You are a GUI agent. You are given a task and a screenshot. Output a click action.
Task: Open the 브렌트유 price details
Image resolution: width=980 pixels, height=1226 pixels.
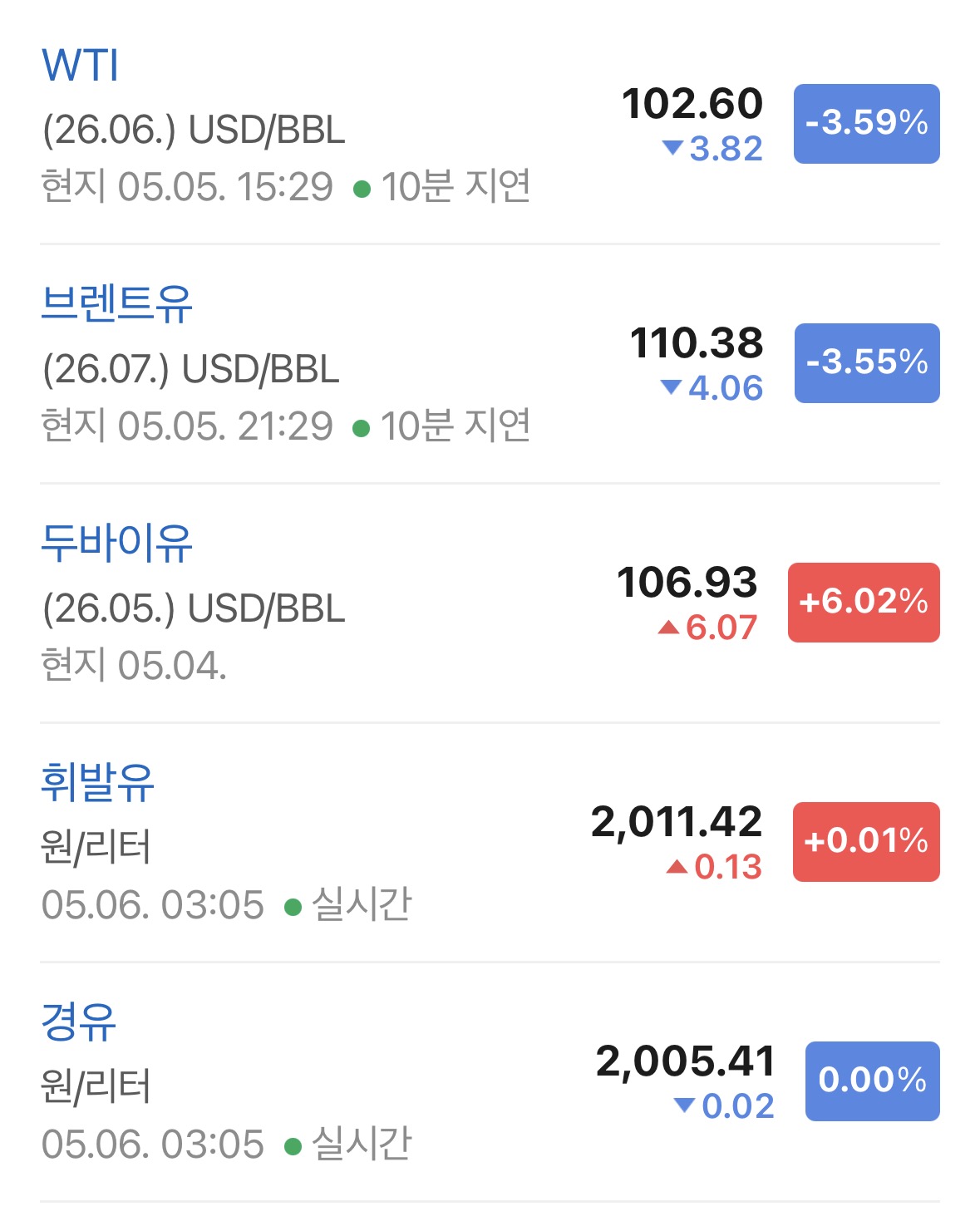490,364
